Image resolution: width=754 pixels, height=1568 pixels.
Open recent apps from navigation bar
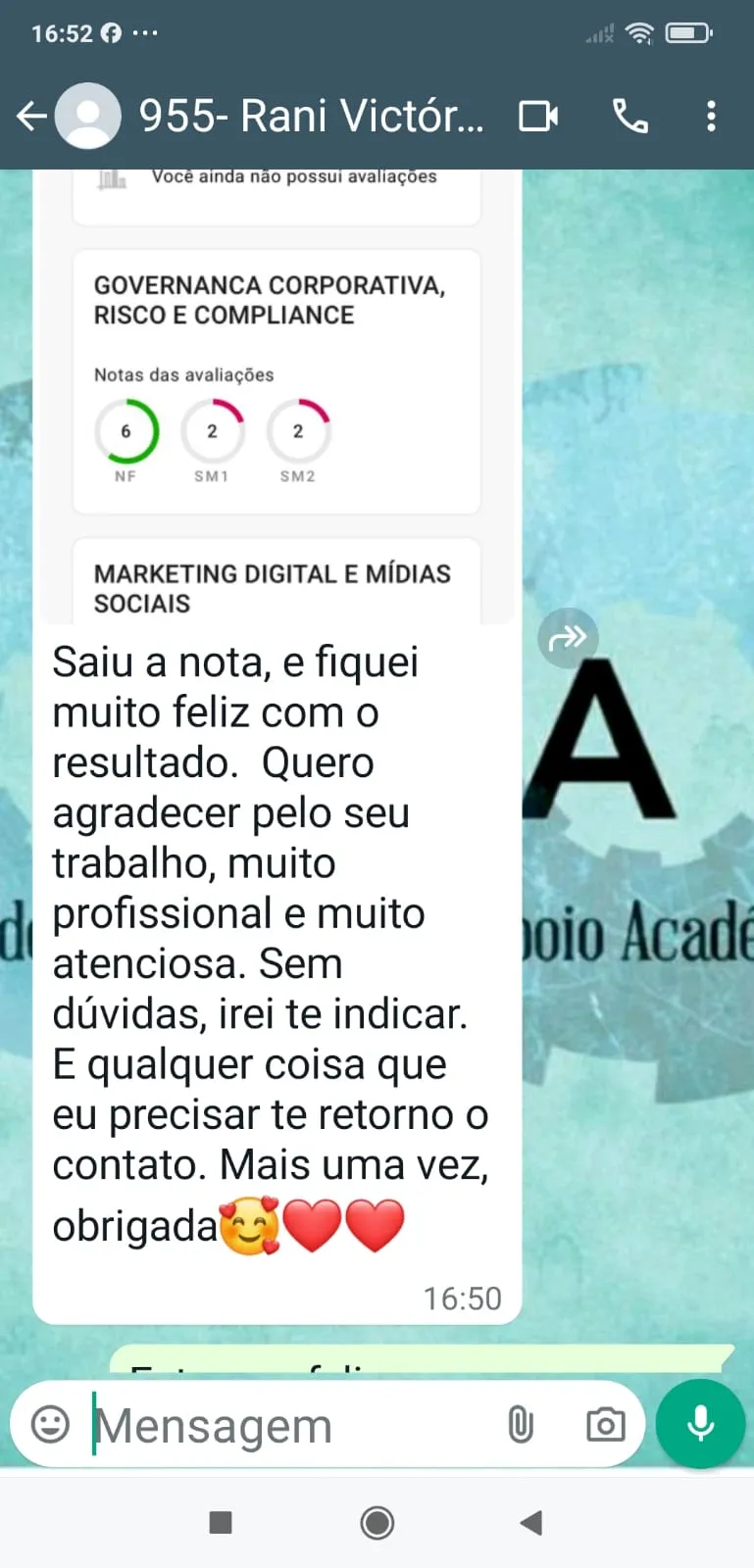point(221,1522)
